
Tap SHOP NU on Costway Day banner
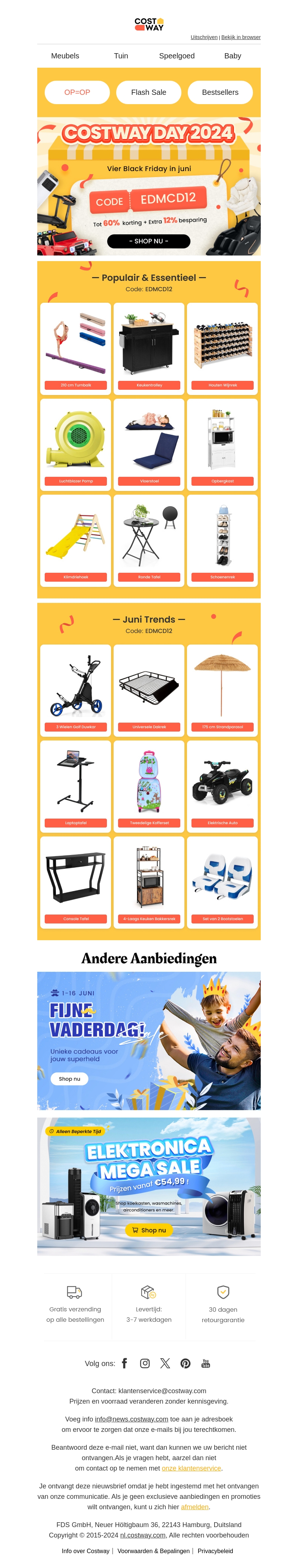149,241
